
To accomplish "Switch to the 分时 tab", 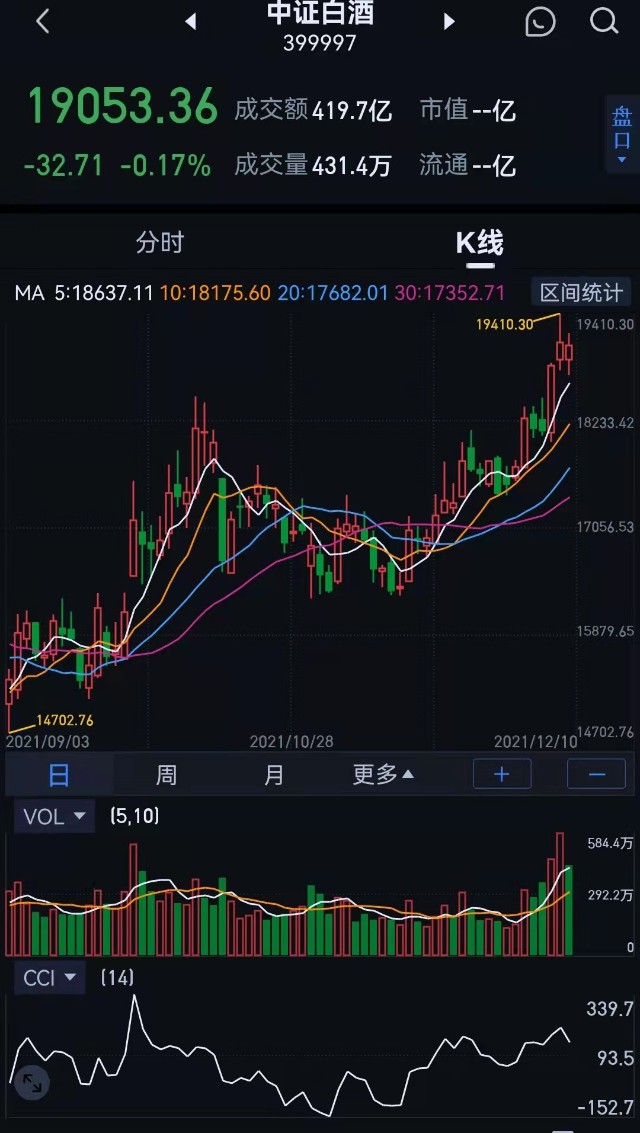I will point(160,242).
